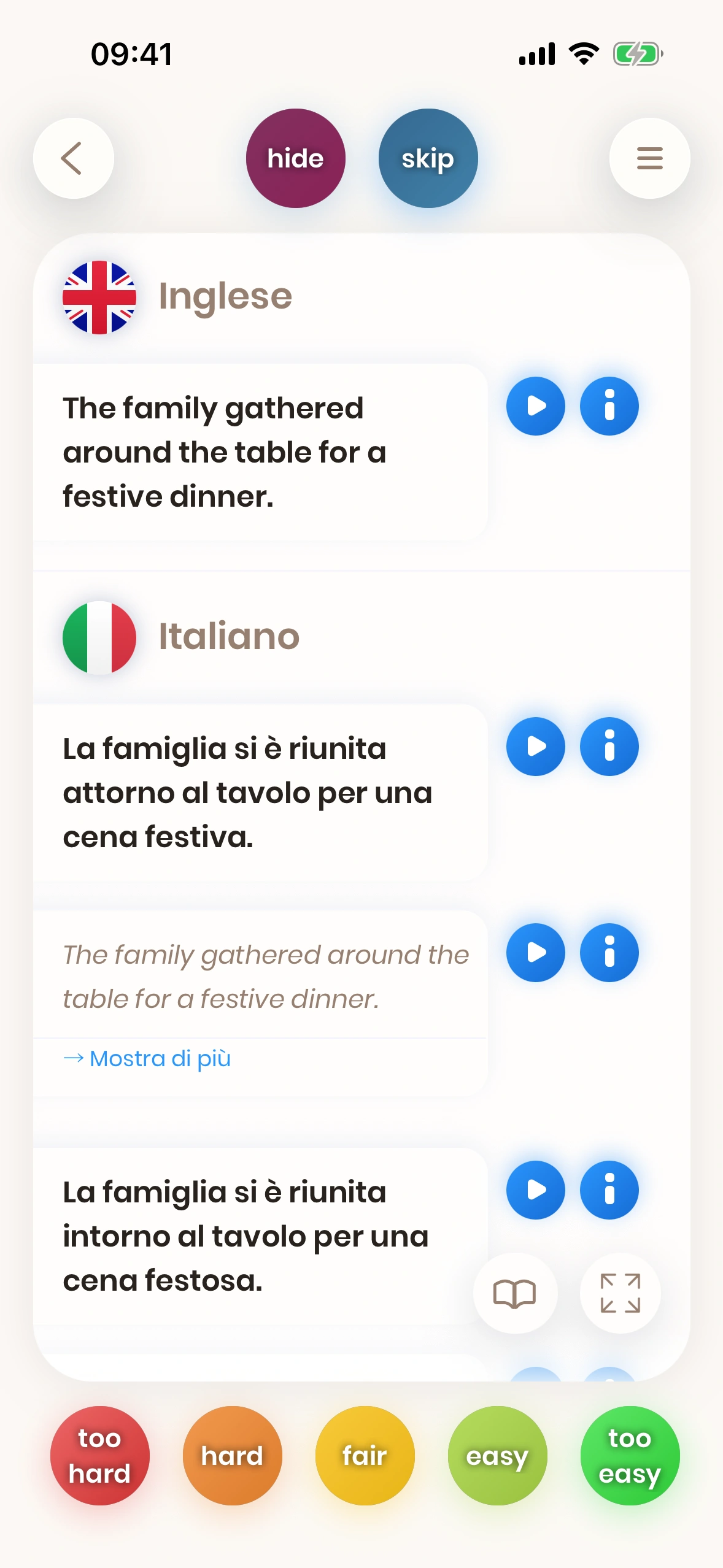Mark difficulty as fair

365,1456
